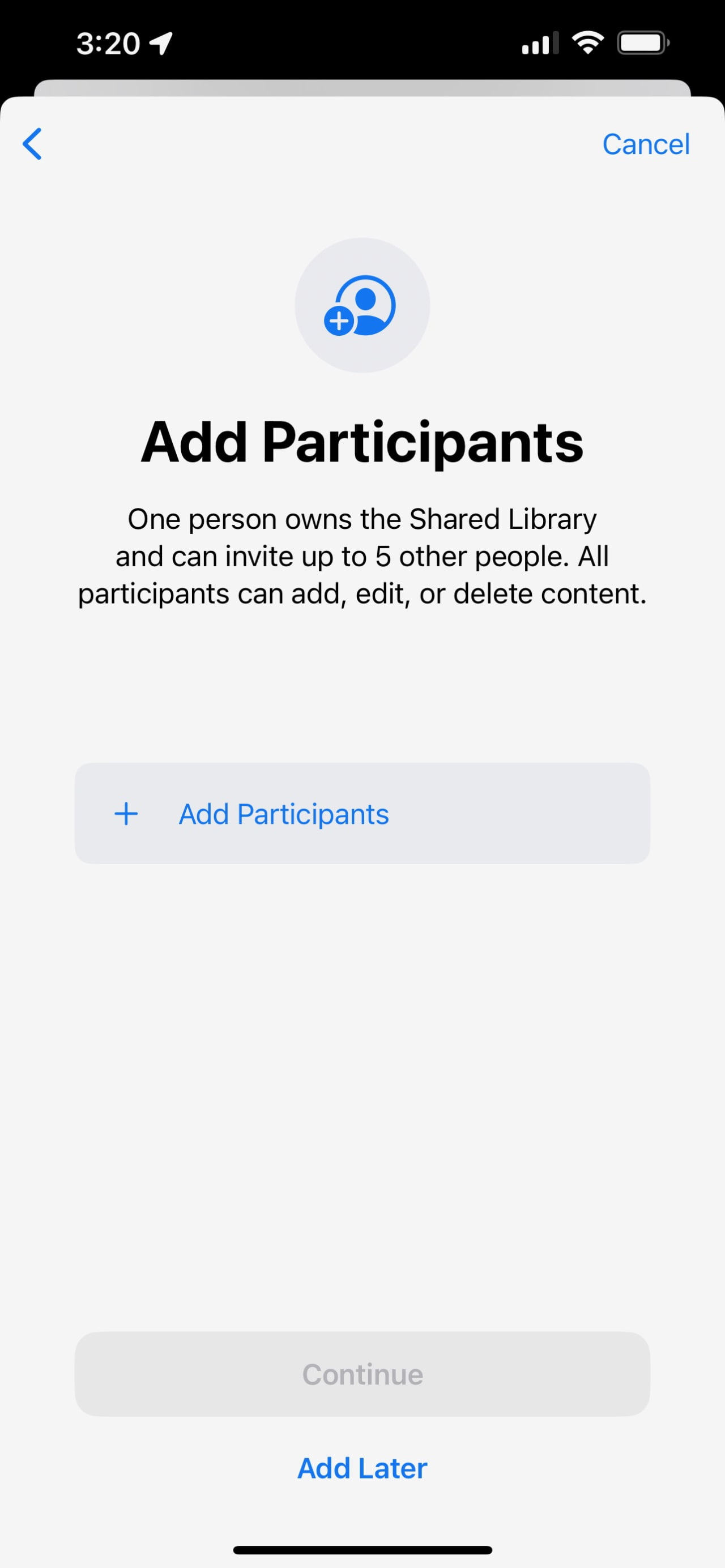725x1568 pixels.
Task: Tap the home indicator bar at bottom
Action: (x=362, y=1549)
